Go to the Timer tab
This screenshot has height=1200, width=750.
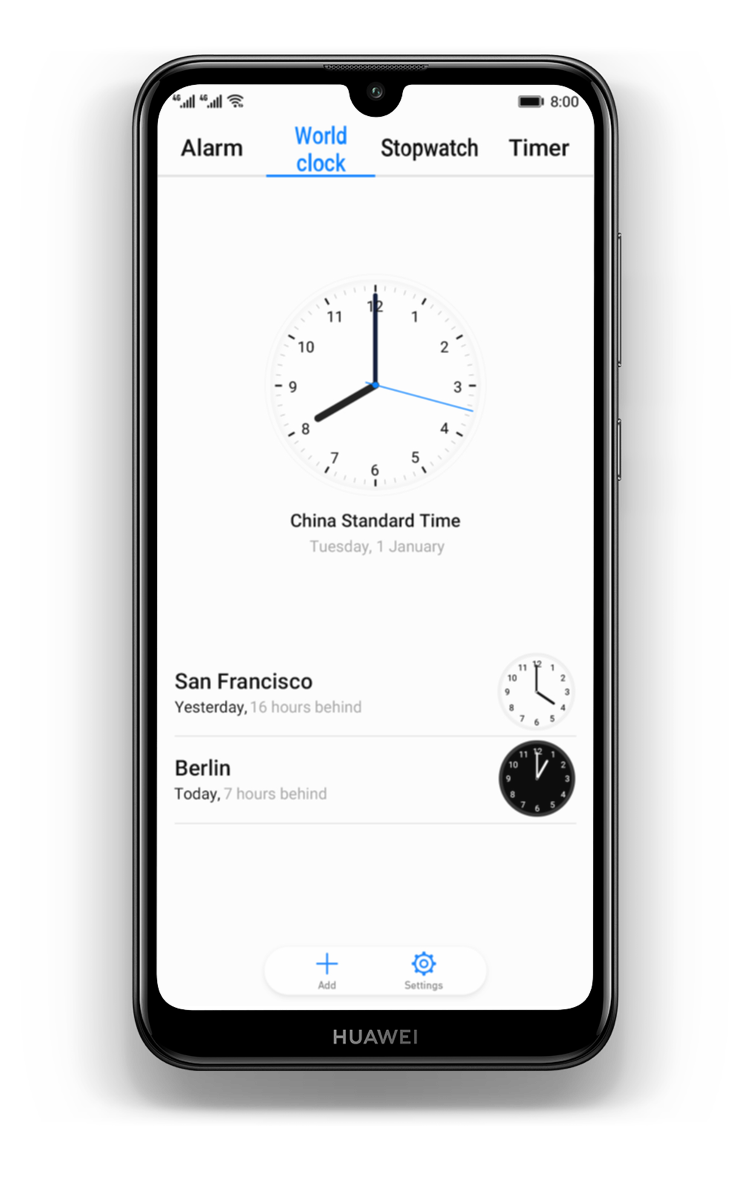[x=538, y=148]
